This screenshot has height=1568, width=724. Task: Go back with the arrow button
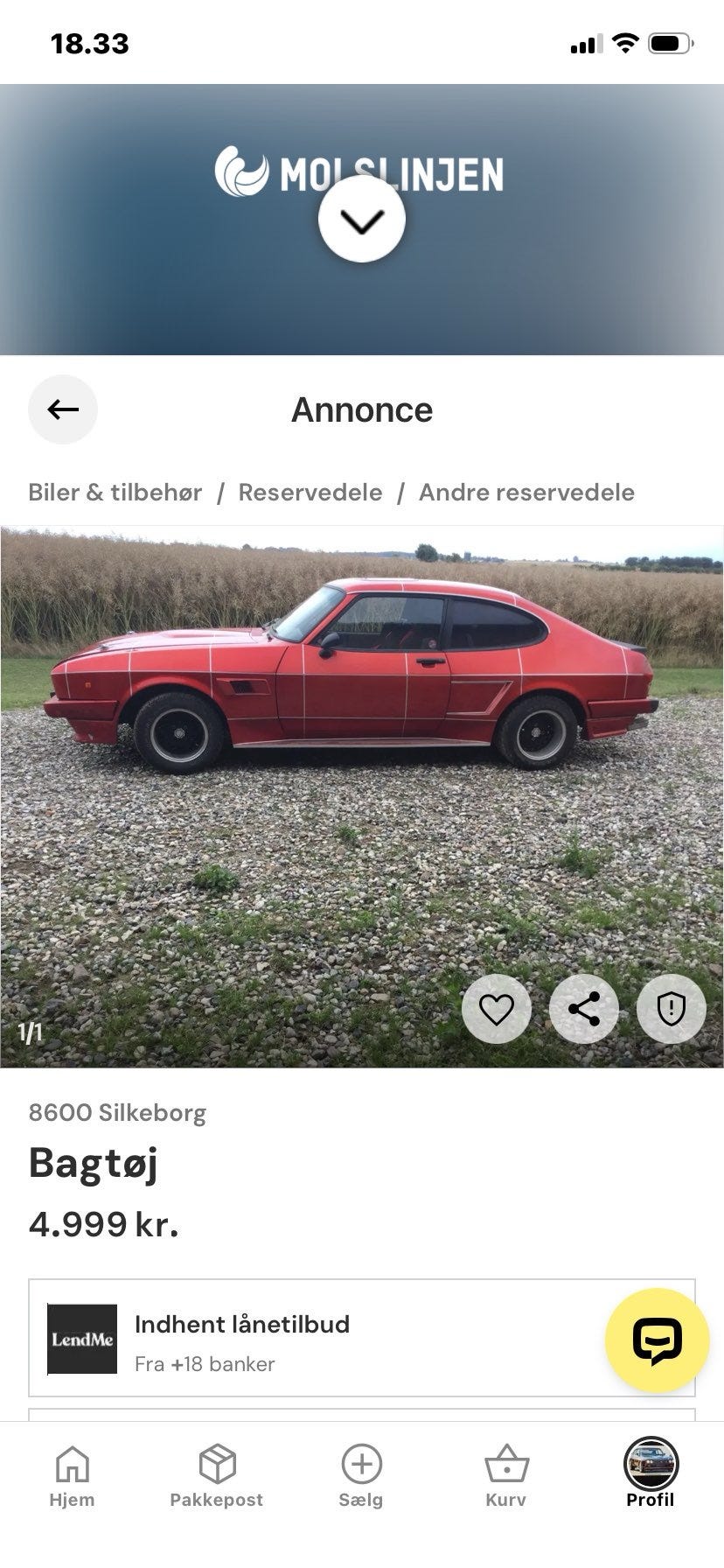point(62,409)
